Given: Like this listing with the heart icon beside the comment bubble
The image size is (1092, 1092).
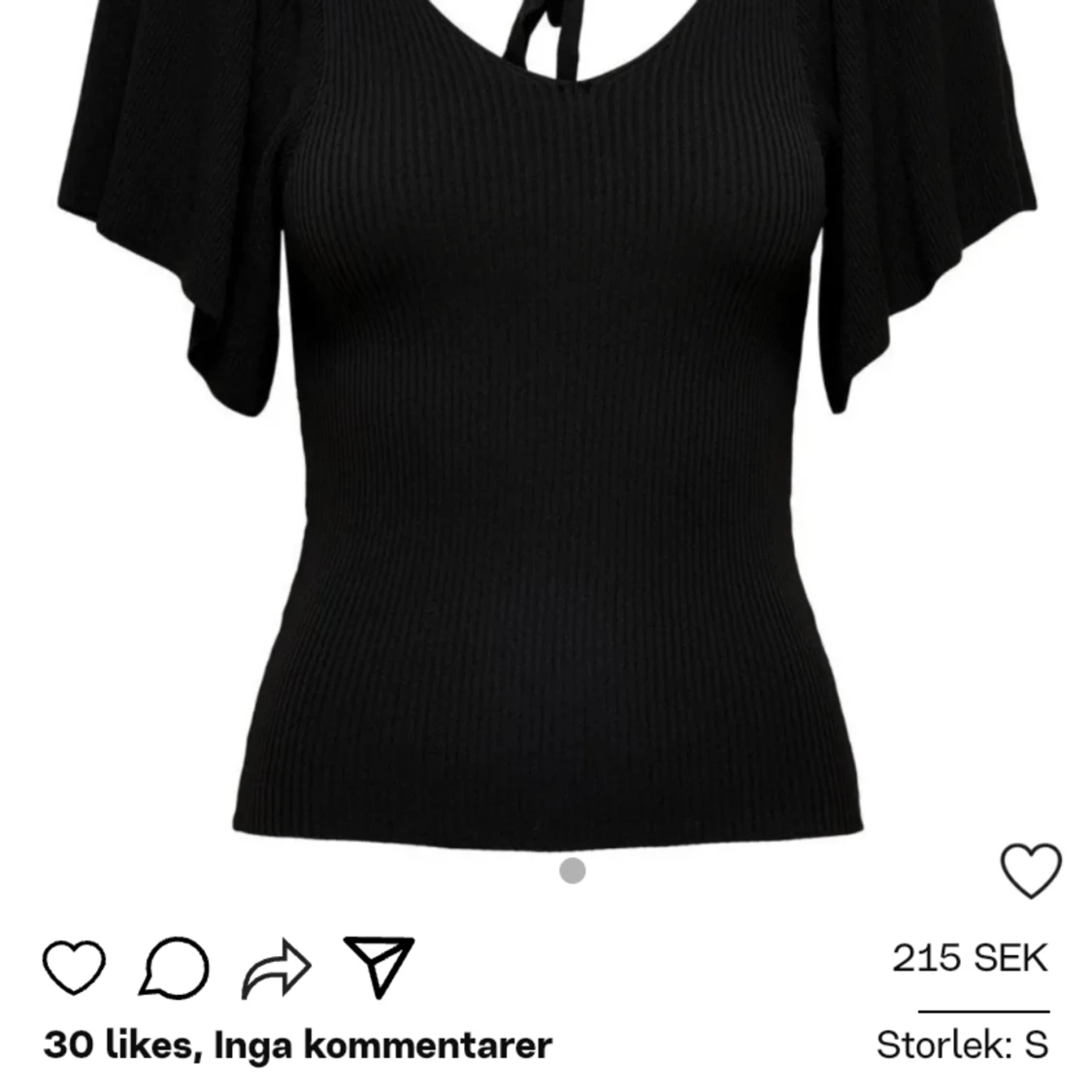Looking at the screenshot, I should point(74,967).
